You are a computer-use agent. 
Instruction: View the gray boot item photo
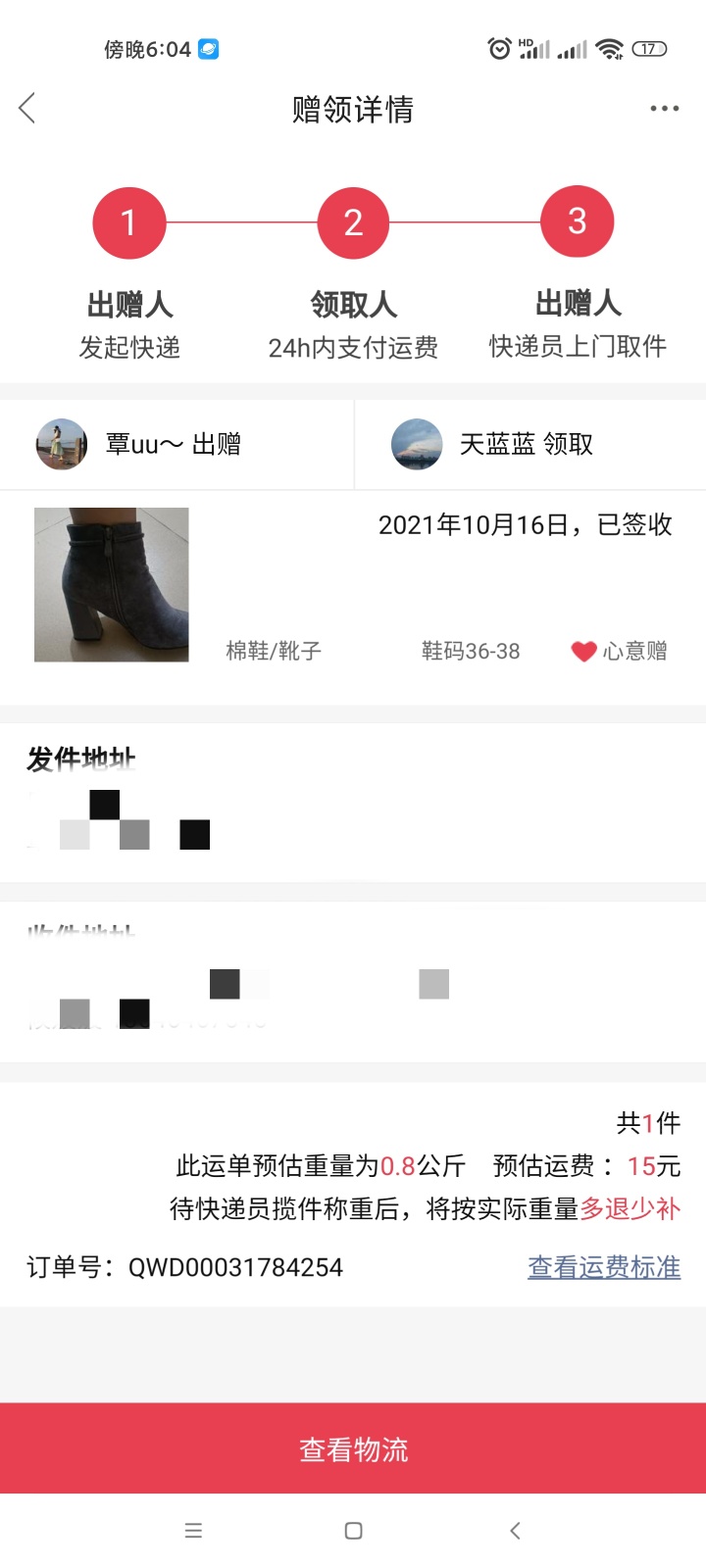click(x=112, y=584)
